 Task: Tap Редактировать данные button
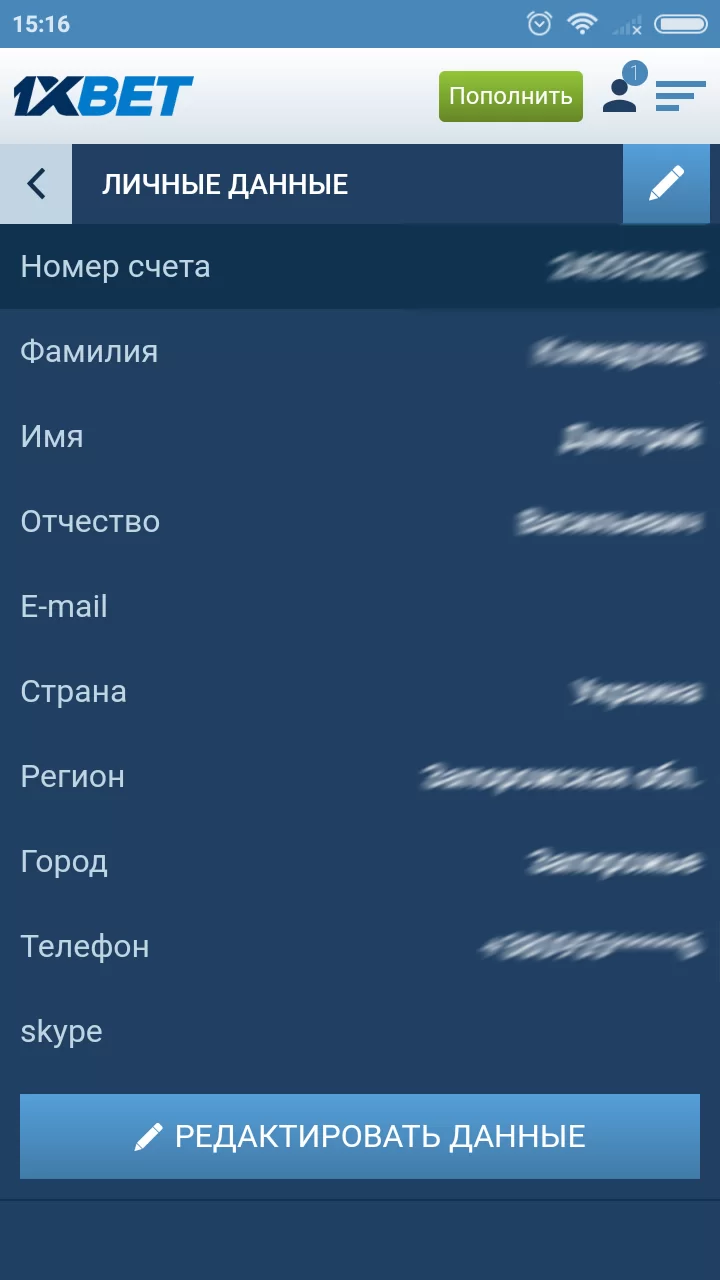[360, 1136]
